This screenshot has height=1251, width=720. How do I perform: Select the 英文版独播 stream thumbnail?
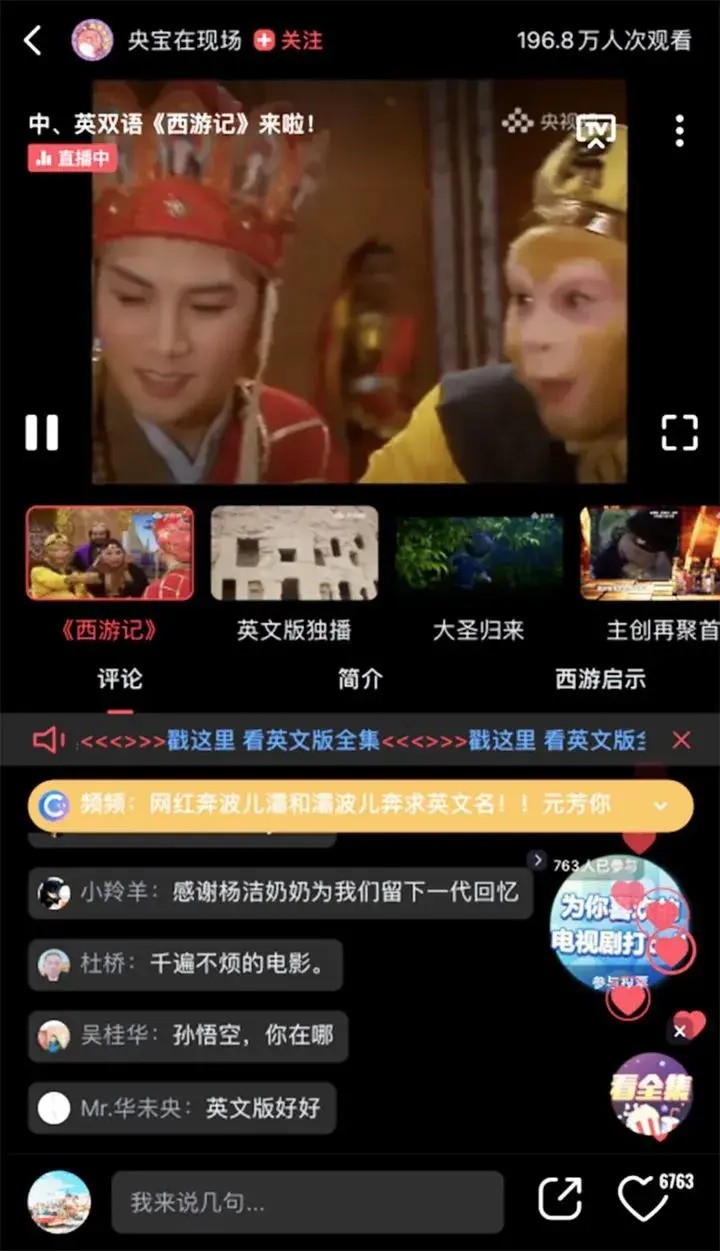click(294, 553)
